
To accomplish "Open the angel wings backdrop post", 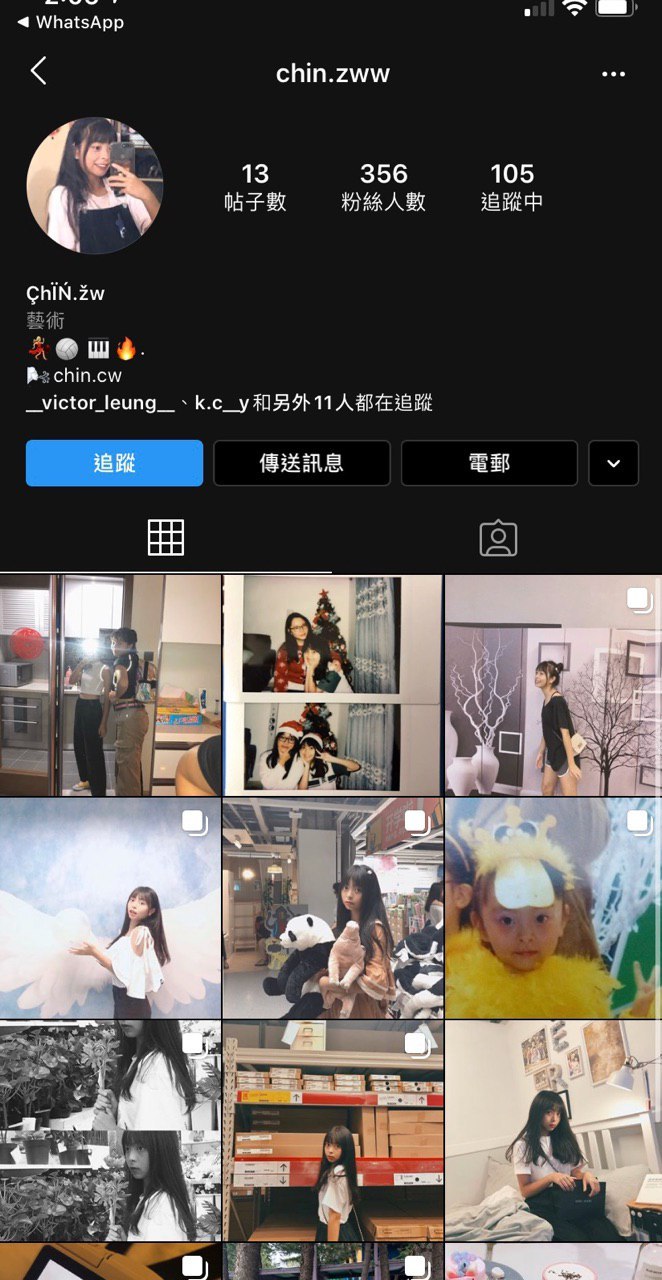I will click(110, 908).
